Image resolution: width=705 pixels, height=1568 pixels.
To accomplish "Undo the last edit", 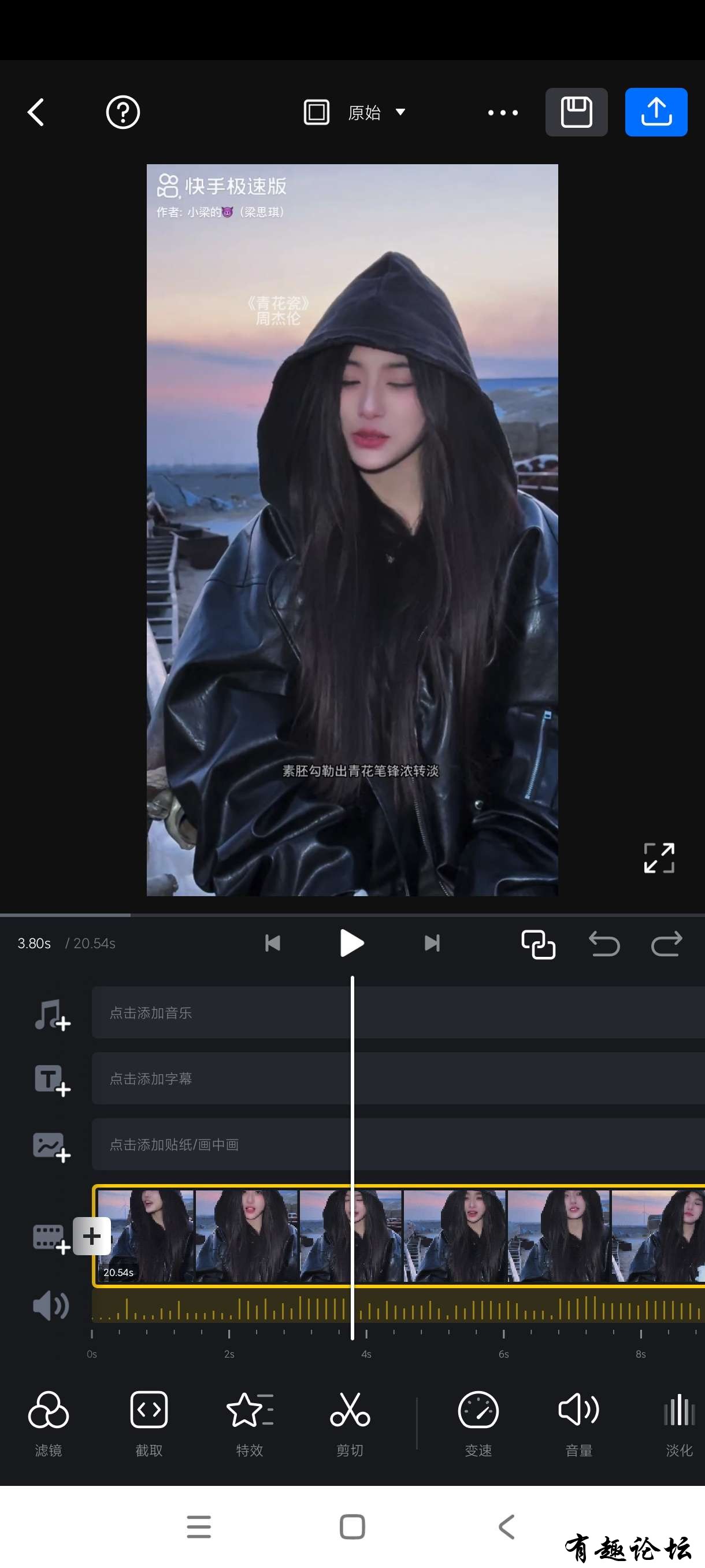I will click(x=604, y=944).
